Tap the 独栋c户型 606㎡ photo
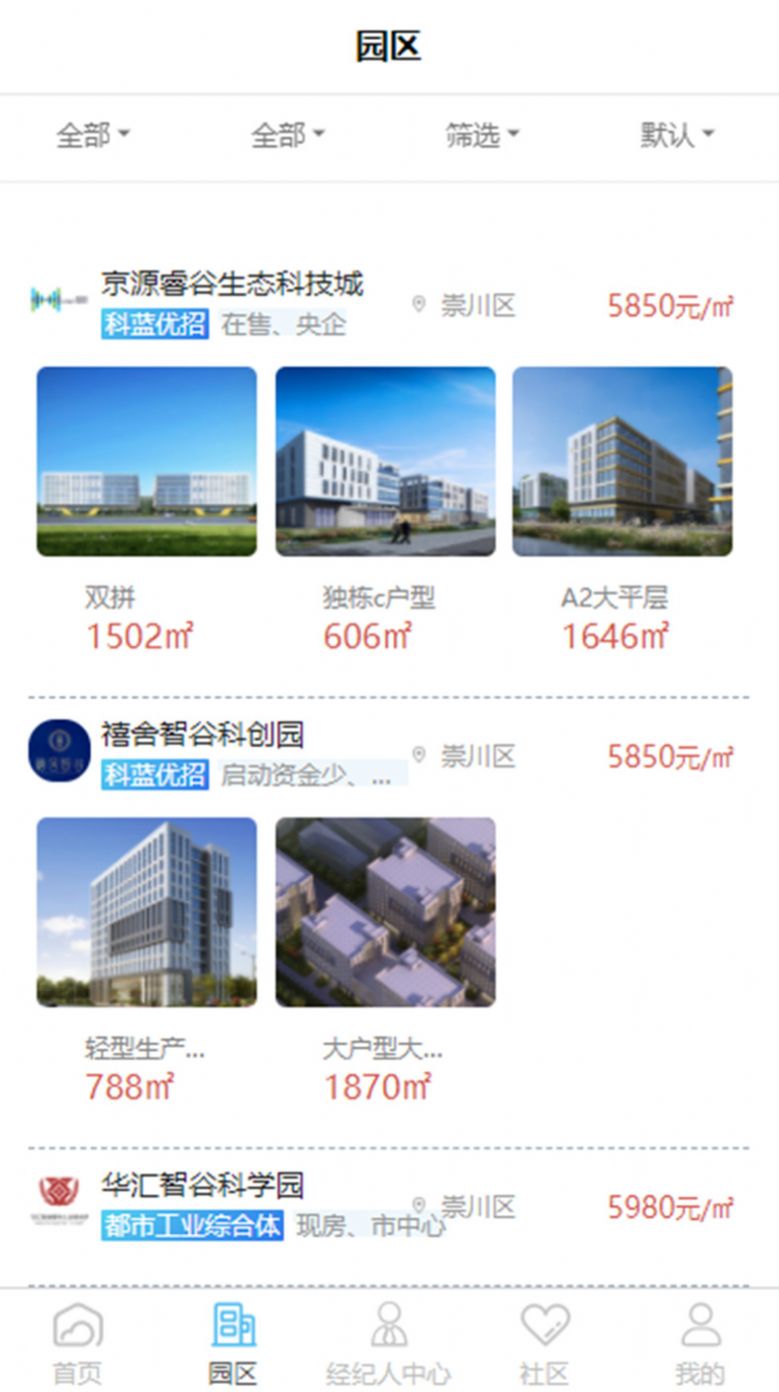Image resolution: width=779 pixels, height=1392 pixels. 383,460
